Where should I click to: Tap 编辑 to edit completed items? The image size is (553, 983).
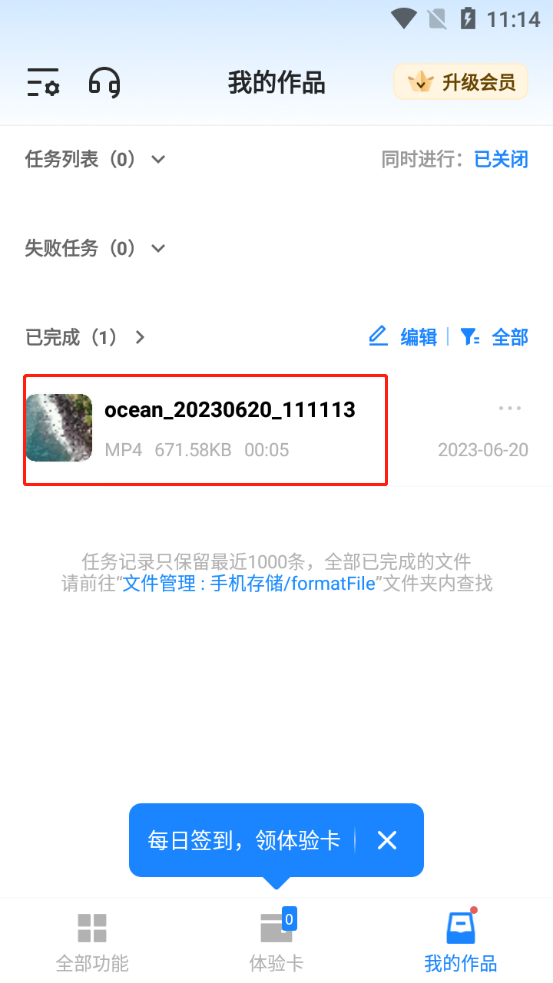(x=403, y=337)
